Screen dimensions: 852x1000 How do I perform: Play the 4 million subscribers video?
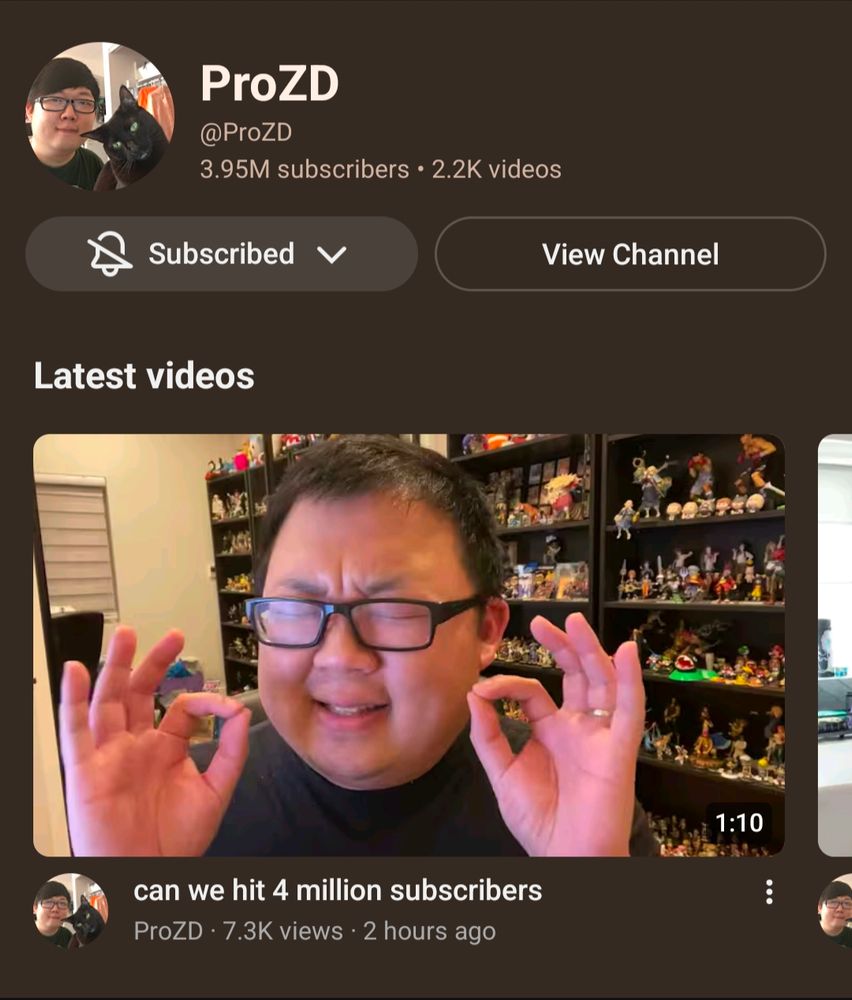[409, 645]
